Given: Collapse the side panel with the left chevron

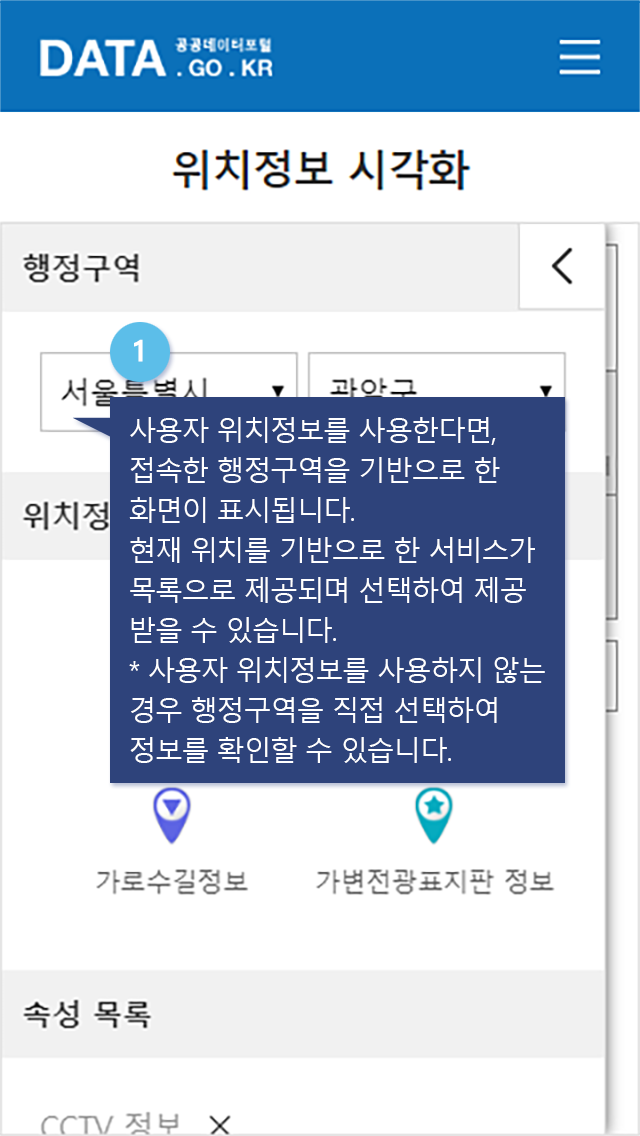Looking at the screenshot, I should (x=562, y=267).
